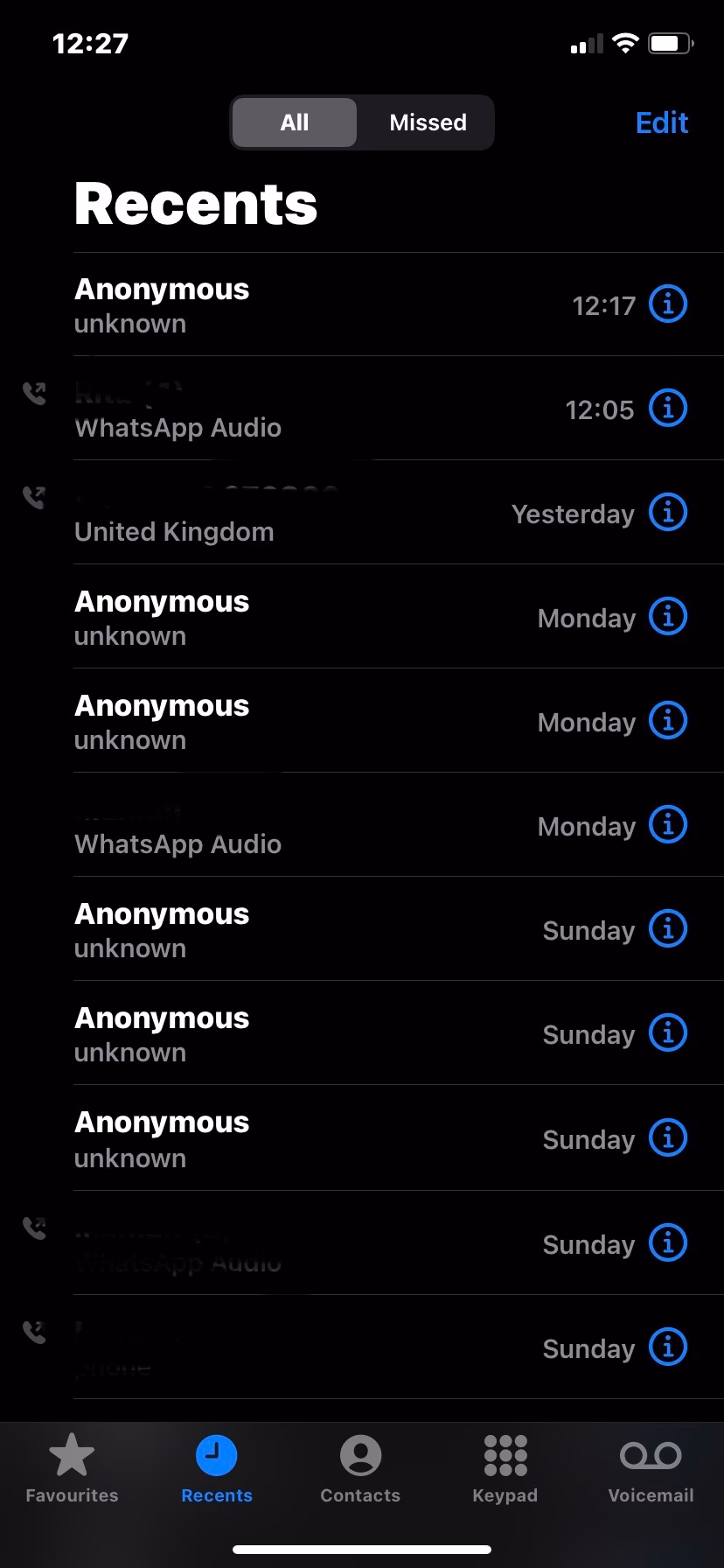This screenshot has width=724, height=1568.
Task: Tap the info icon for Monday's WhatsApp Audio call
Action: (667, 823)
